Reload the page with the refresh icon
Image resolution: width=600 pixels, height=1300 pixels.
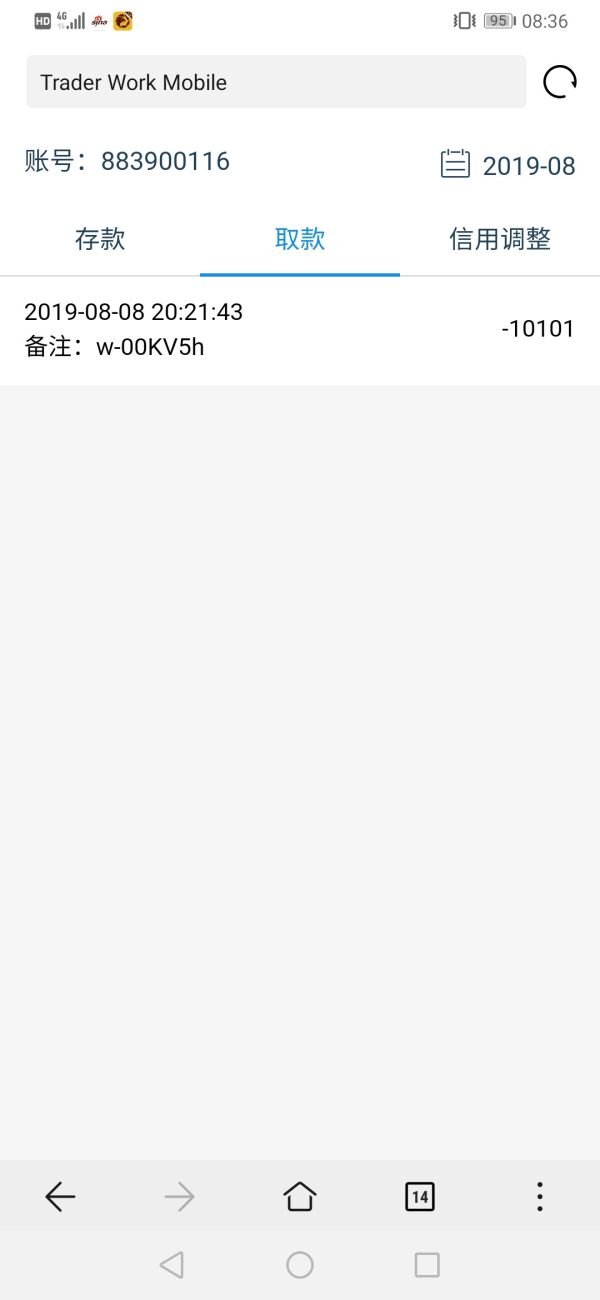(x=559, y=82)
